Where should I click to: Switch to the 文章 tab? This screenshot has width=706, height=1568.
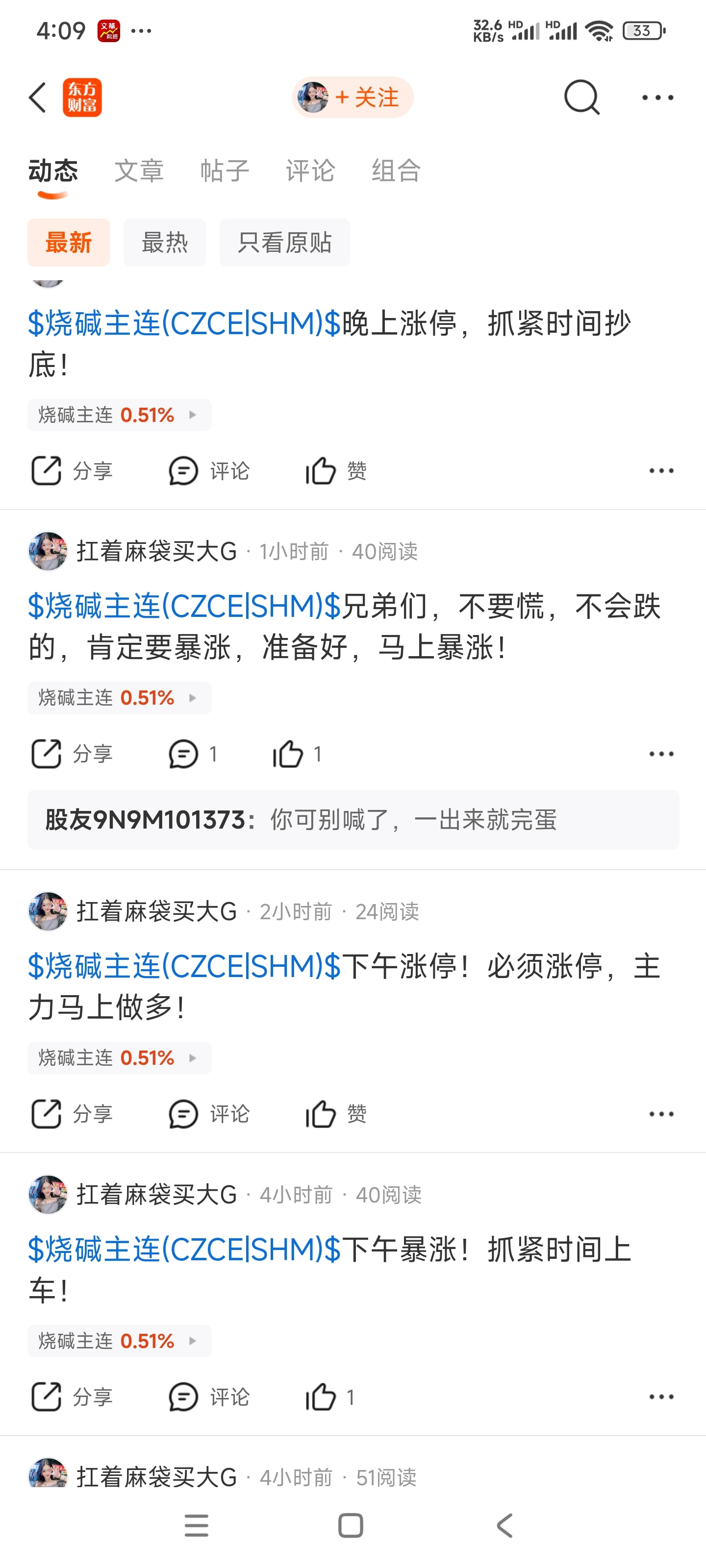tap(139, 171)
